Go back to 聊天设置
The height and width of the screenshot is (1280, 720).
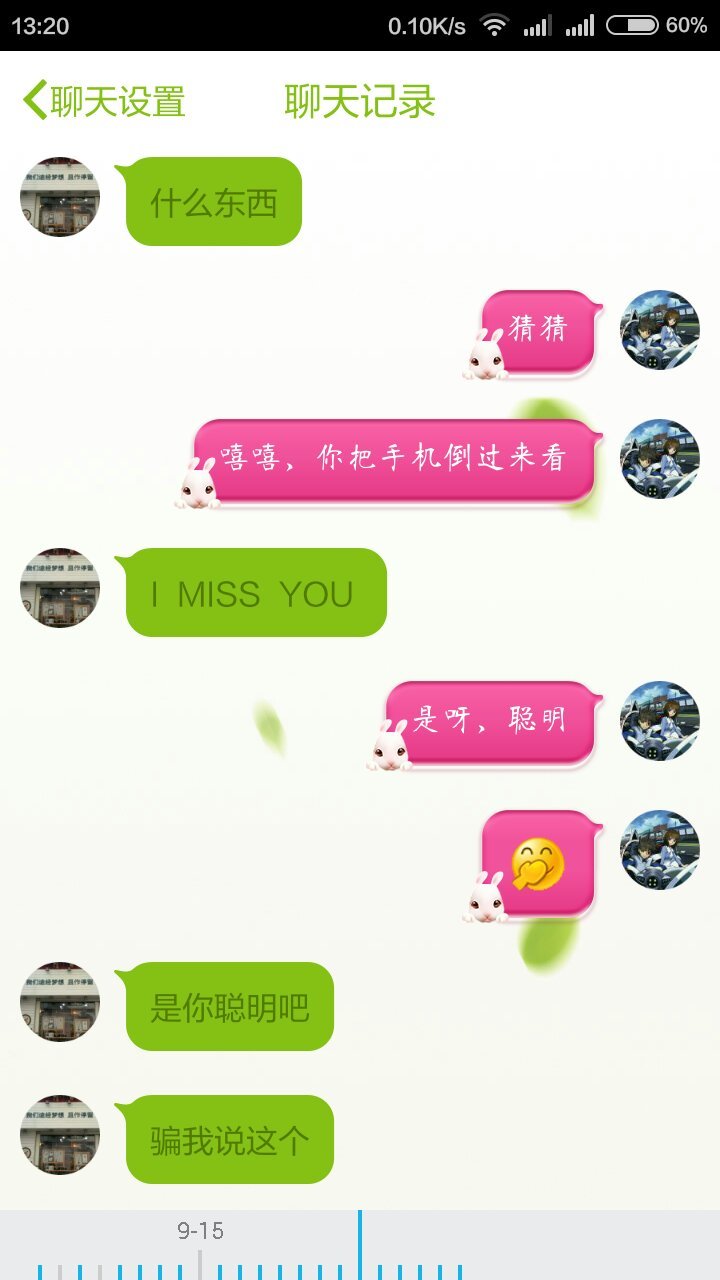click(104, 101)
